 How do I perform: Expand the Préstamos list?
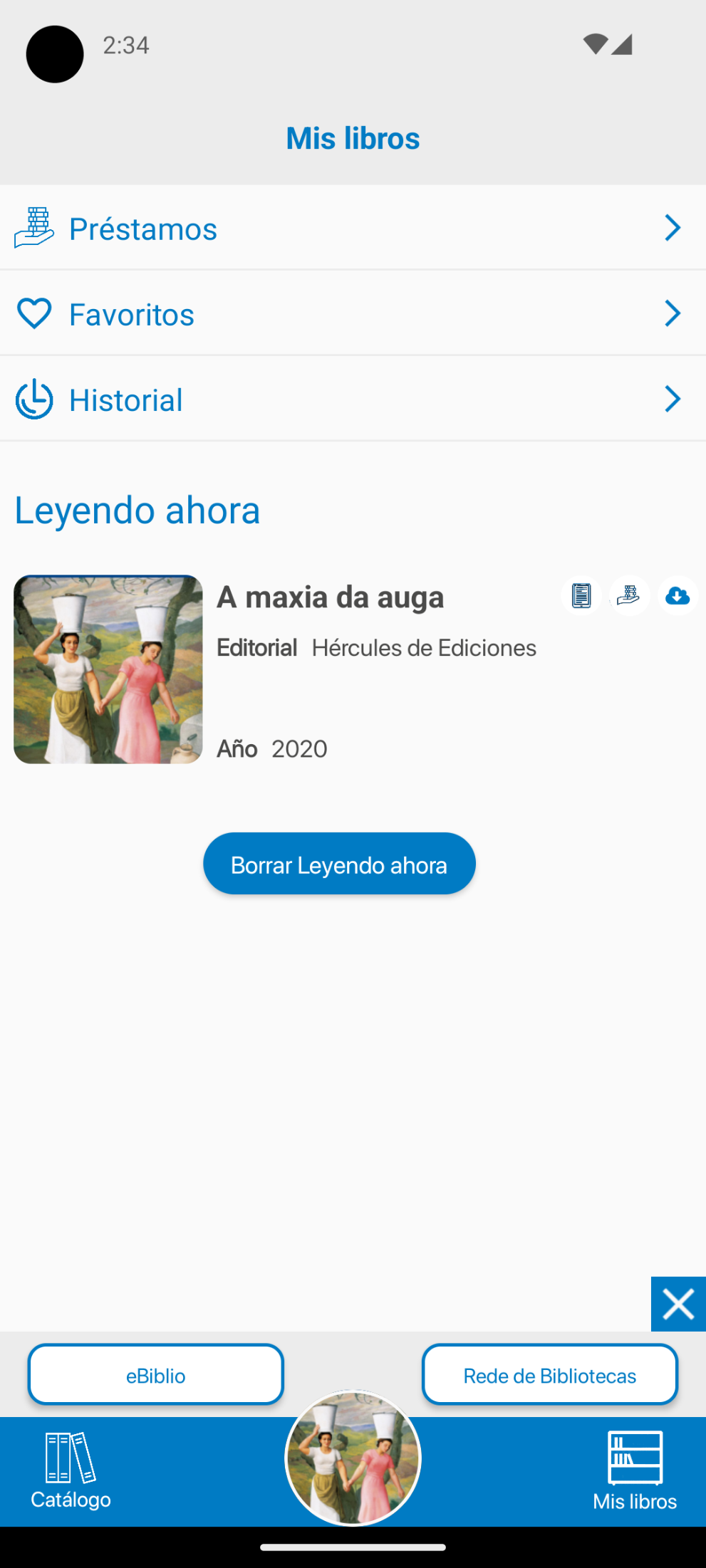[x=674, y=228]
